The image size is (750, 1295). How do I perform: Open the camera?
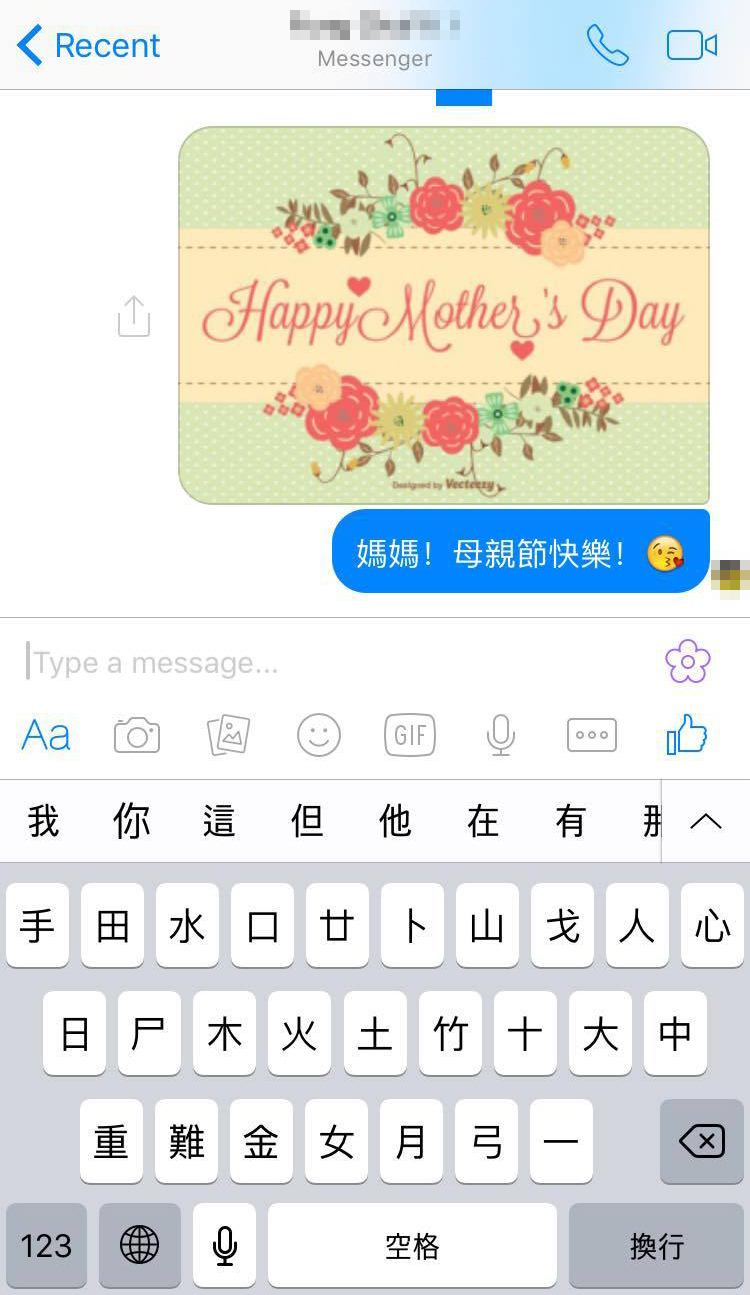(x=137, y=736)
